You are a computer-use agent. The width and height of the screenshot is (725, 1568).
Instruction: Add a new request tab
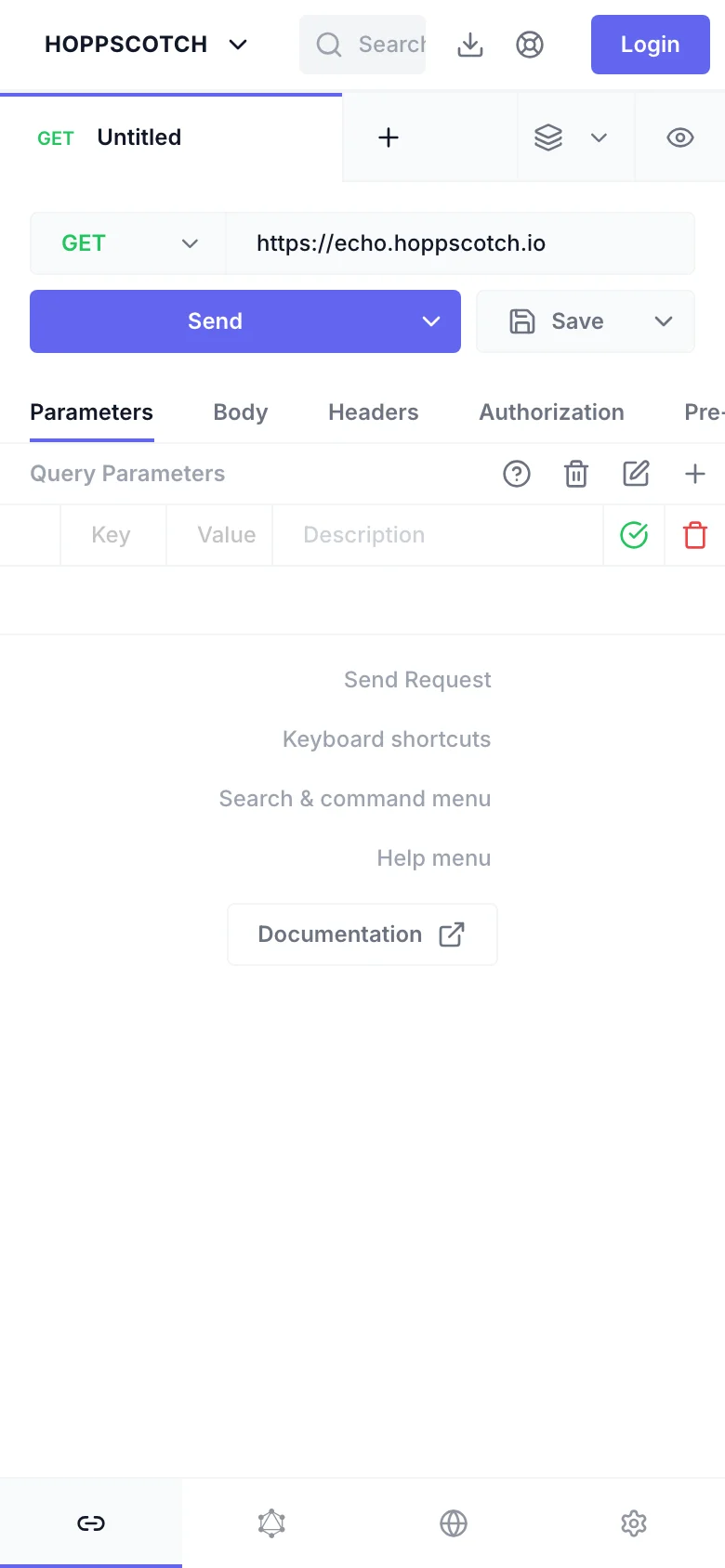point(389,137)
